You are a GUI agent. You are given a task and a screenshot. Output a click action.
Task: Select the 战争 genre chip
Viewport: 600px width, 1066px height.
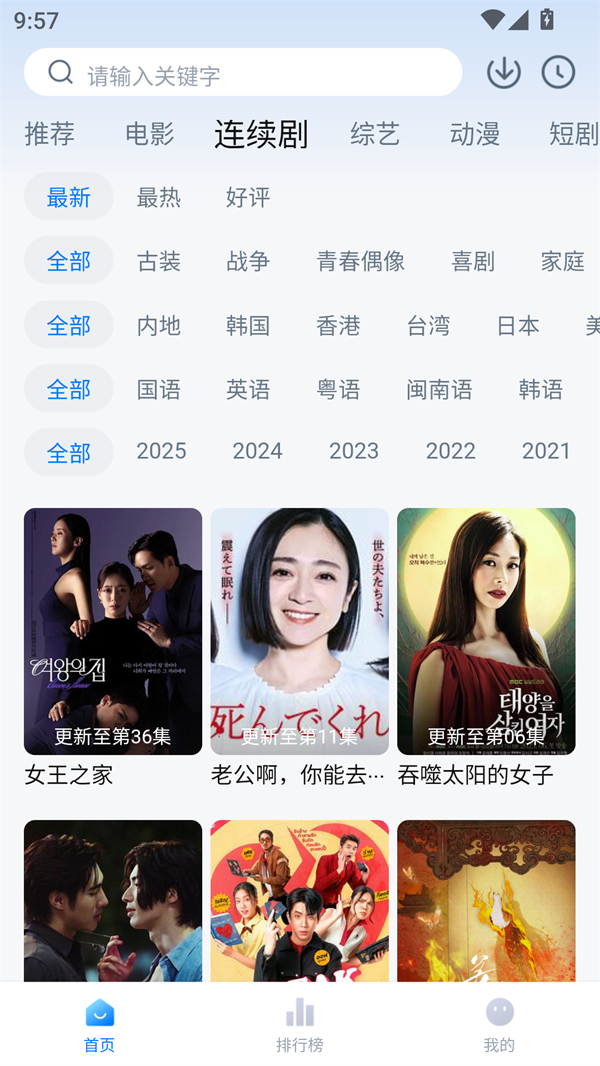(x=248, y=261)
